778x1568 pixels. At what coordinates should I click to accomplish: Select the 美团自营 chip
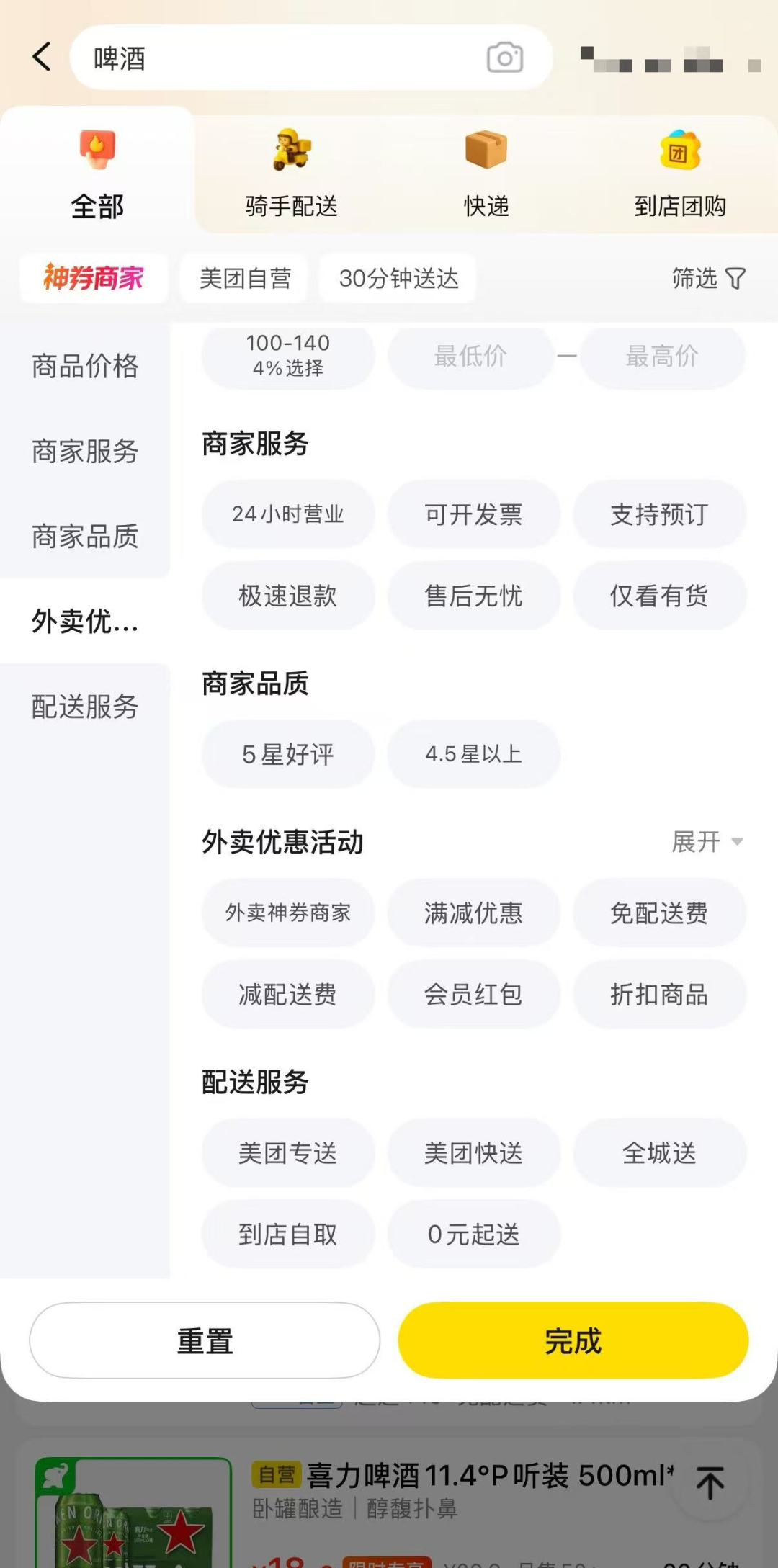click(245, 278)
